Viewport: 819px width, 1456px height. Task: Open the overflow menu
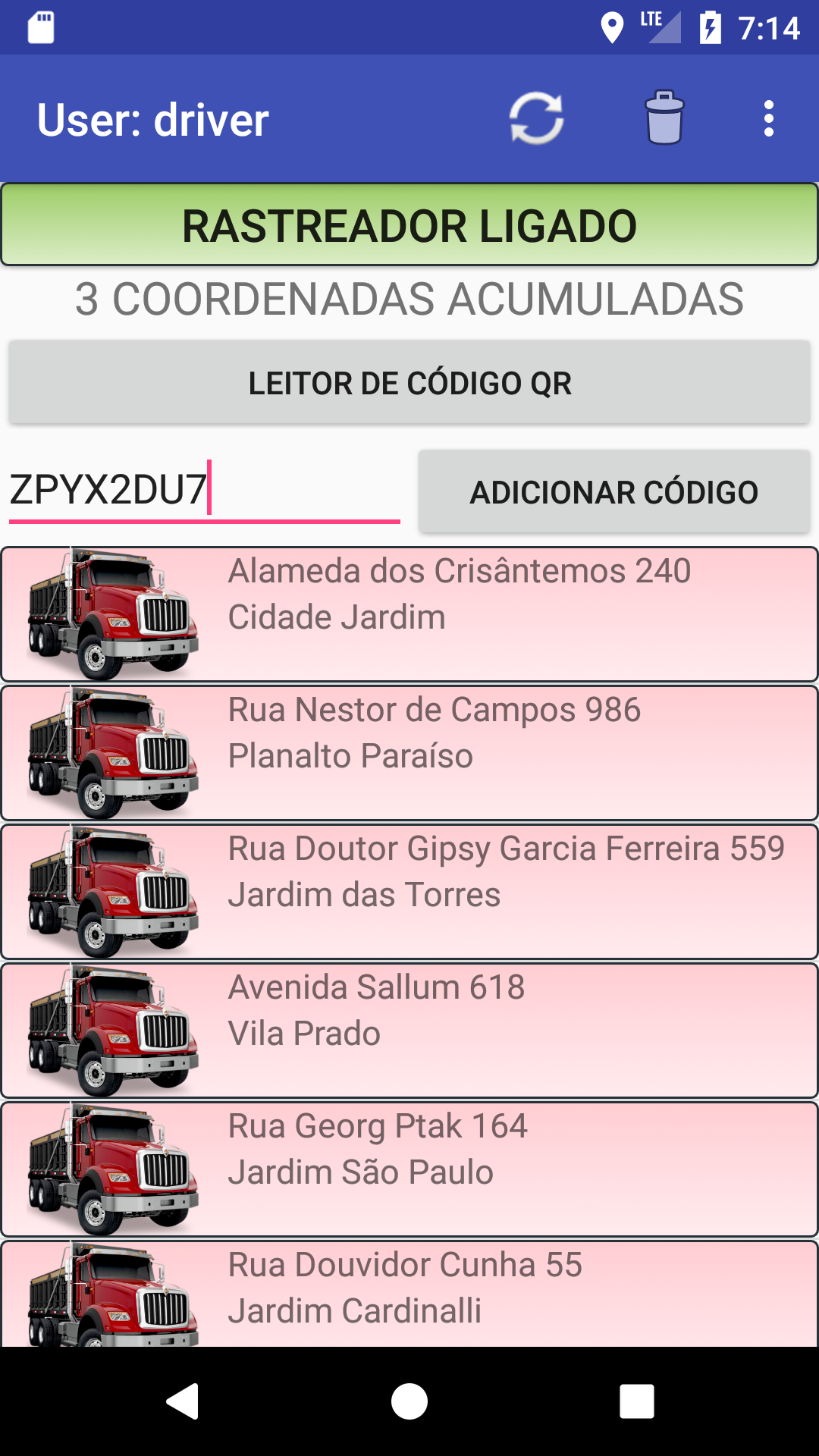[x=769, y=118]
